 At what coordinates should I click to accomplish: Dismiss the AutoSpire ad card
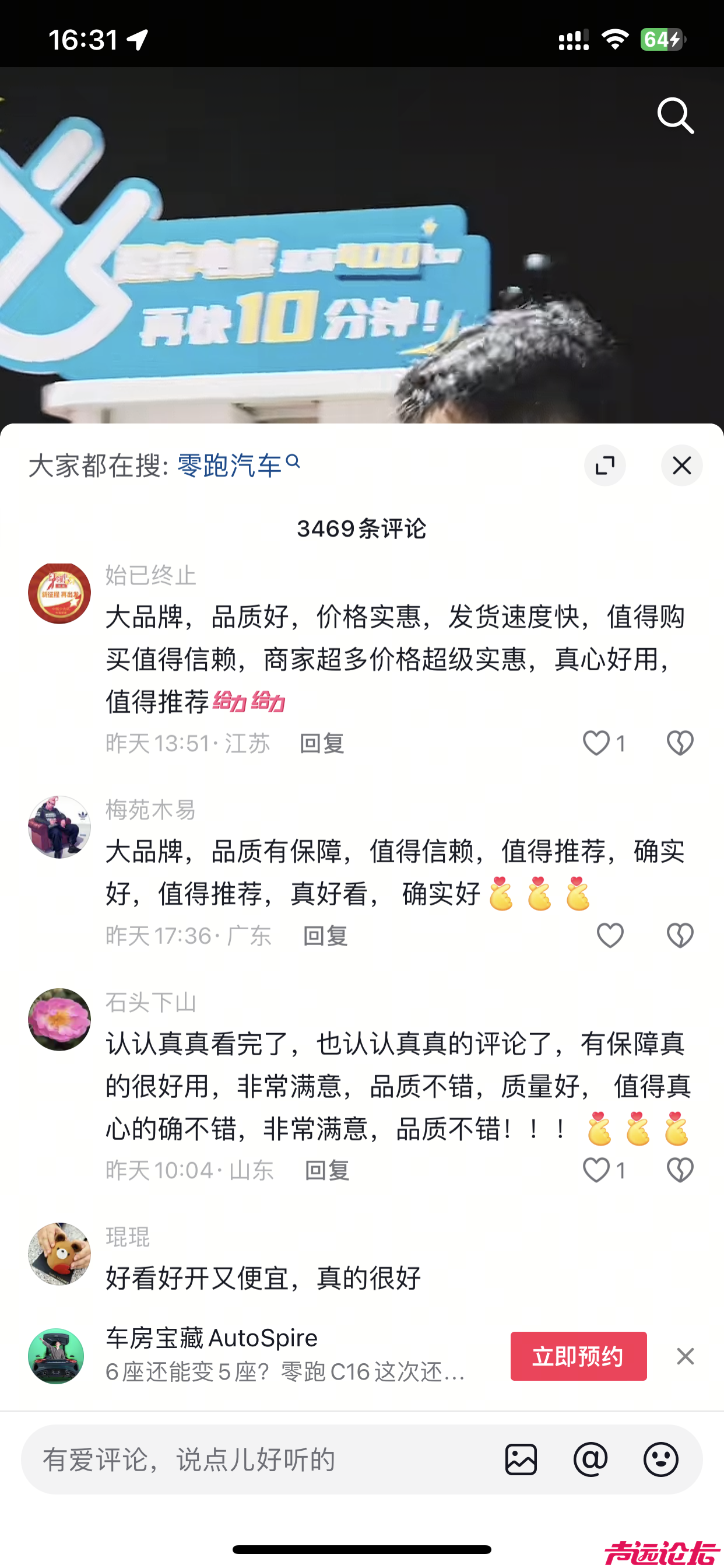click(685, 1356)
